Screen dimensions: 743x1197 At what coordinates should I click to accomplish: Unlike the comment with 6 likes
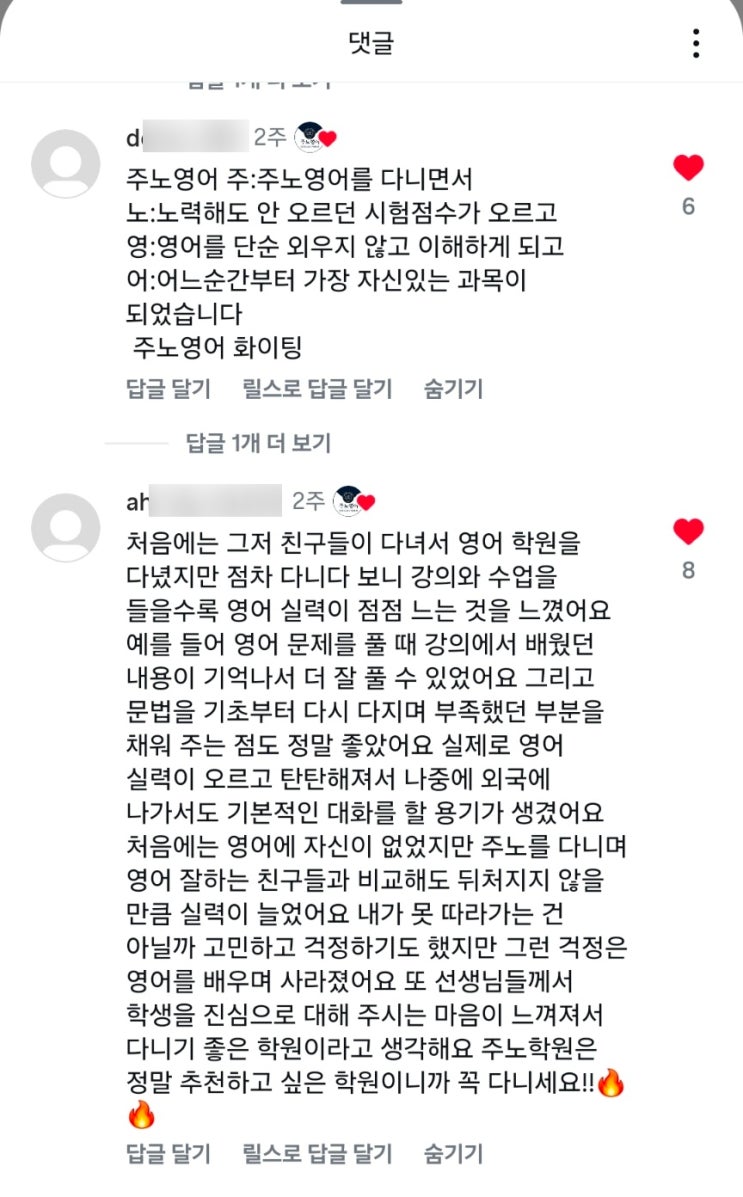tap(688, 168)
